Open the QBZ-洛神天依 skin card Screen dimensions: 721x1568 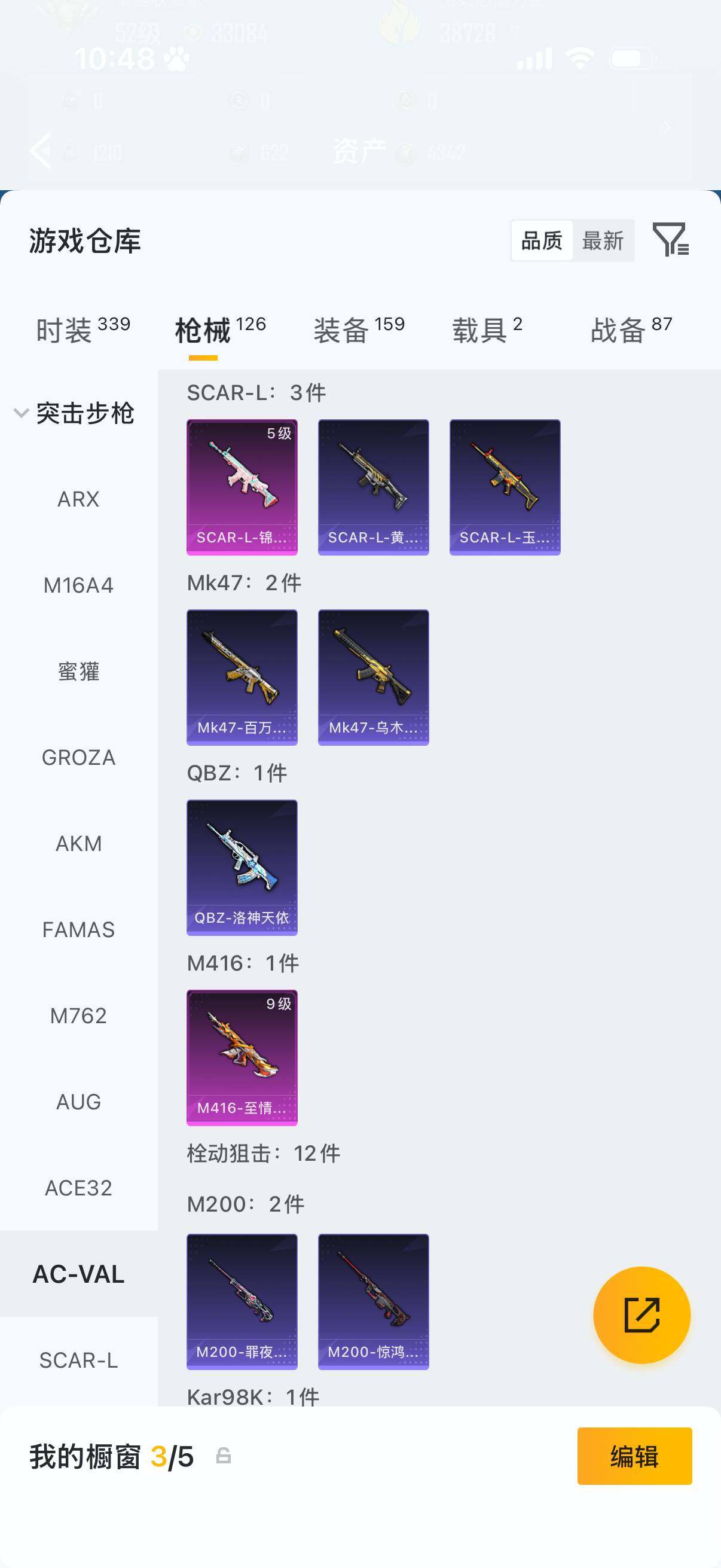click(242, 867)
